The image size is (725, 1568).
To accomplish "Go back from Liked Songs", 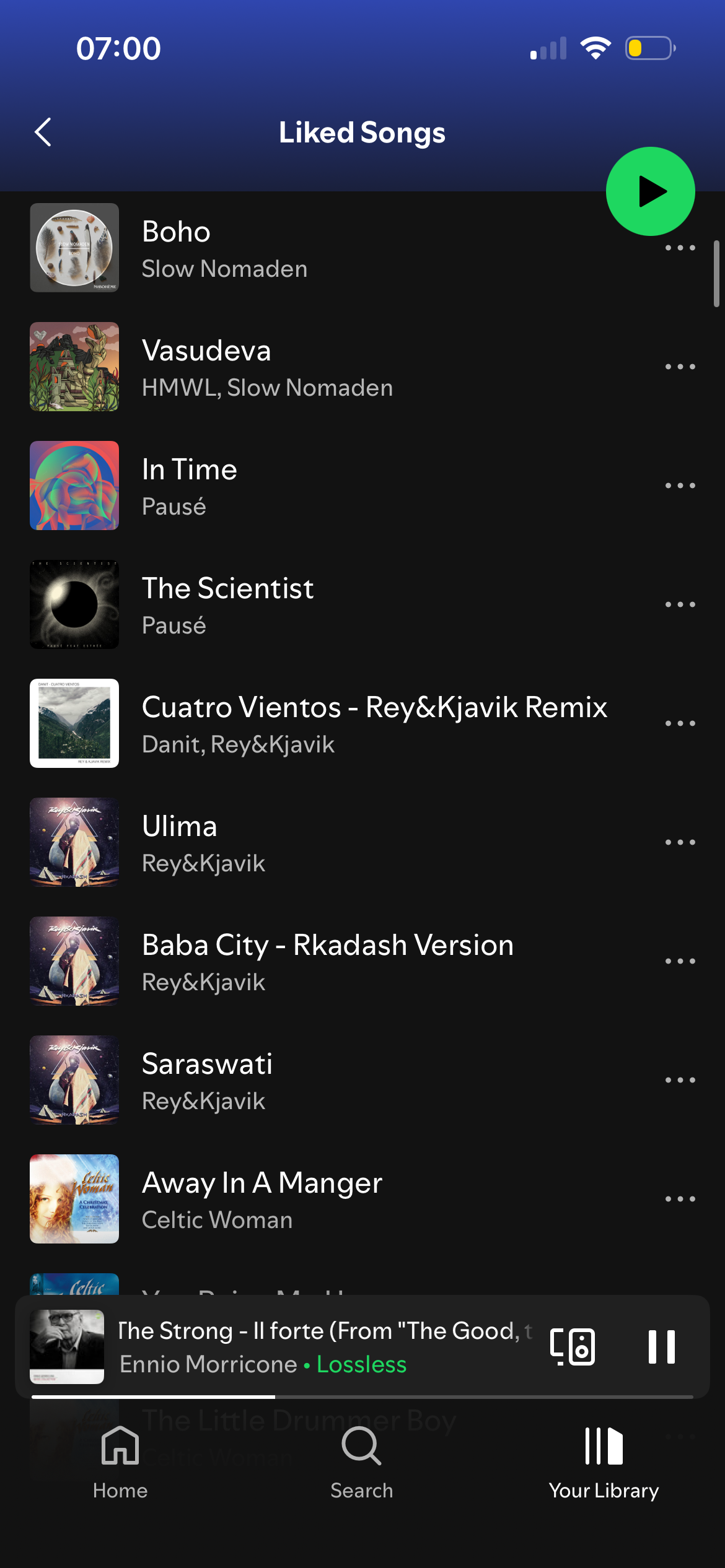I will pyautogui.click(x=43, y=132).
